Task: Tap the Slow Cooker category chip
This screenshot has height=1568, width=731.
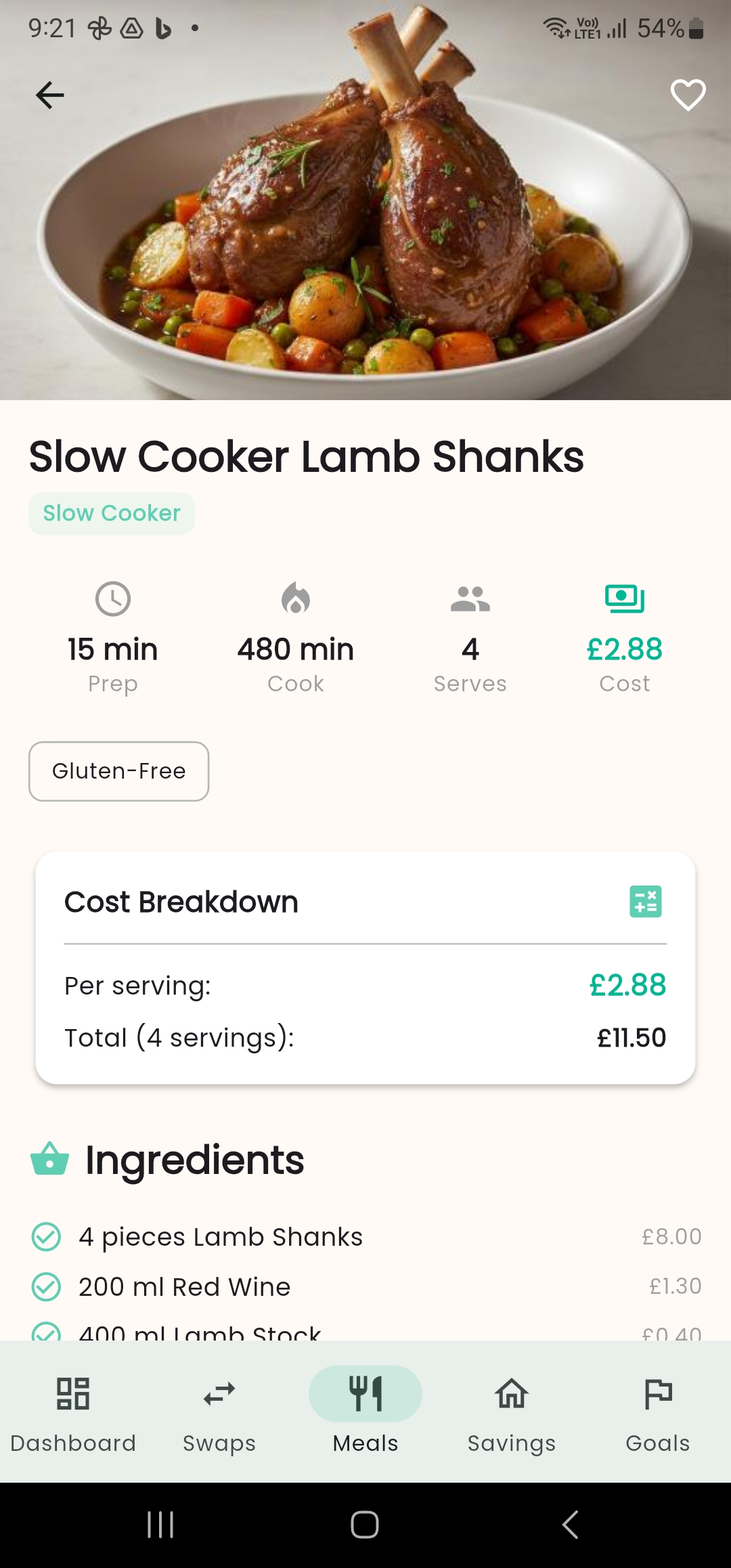Action: (x=112, y=513)
